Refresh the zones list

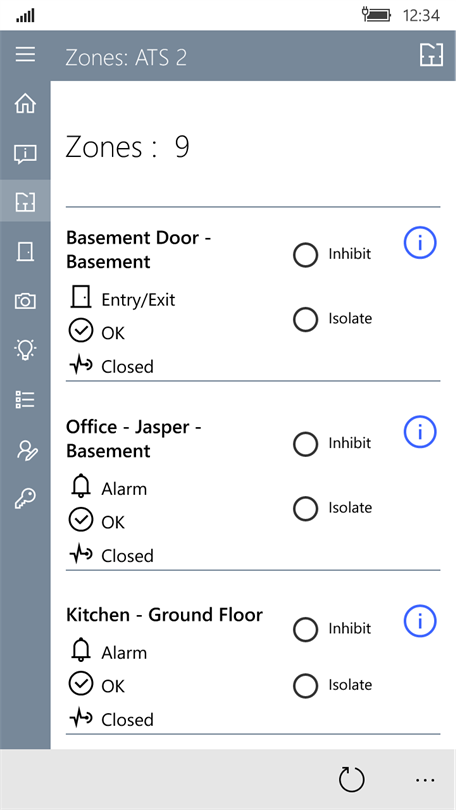click(x=351, y=779)
